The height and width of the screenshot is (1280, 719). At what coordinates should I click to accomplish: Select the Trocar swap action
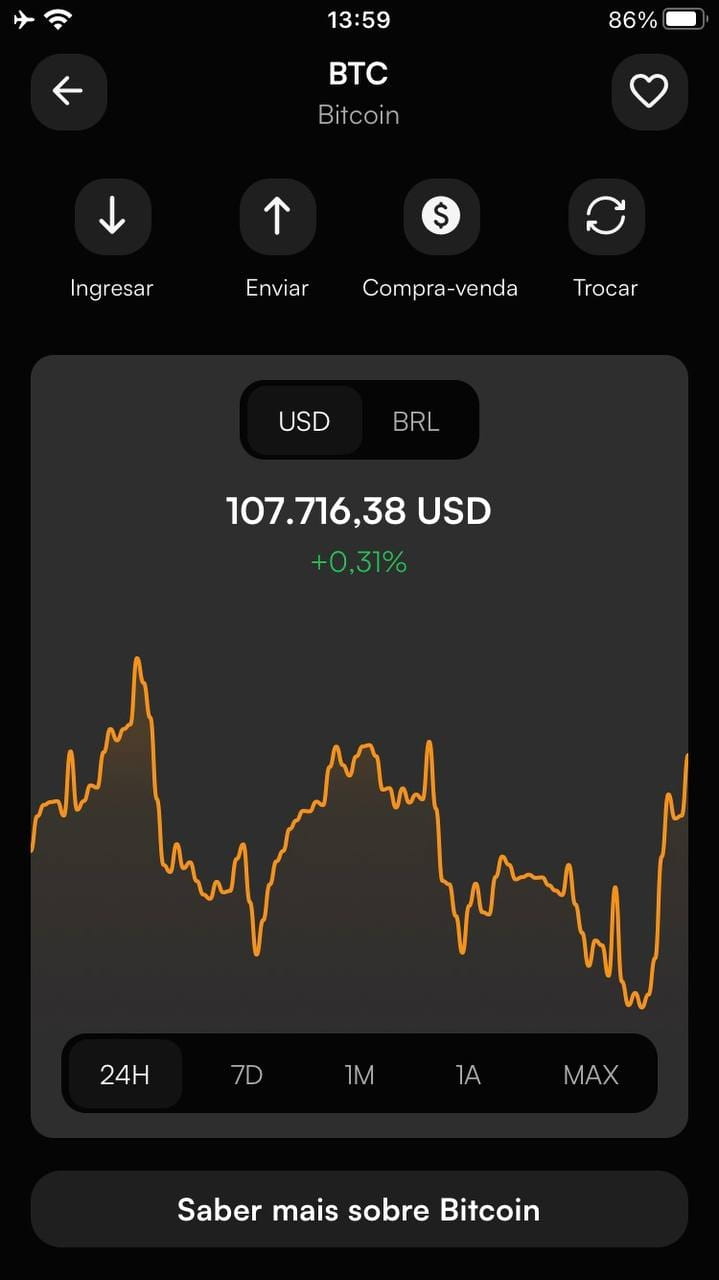pos(606,217)
